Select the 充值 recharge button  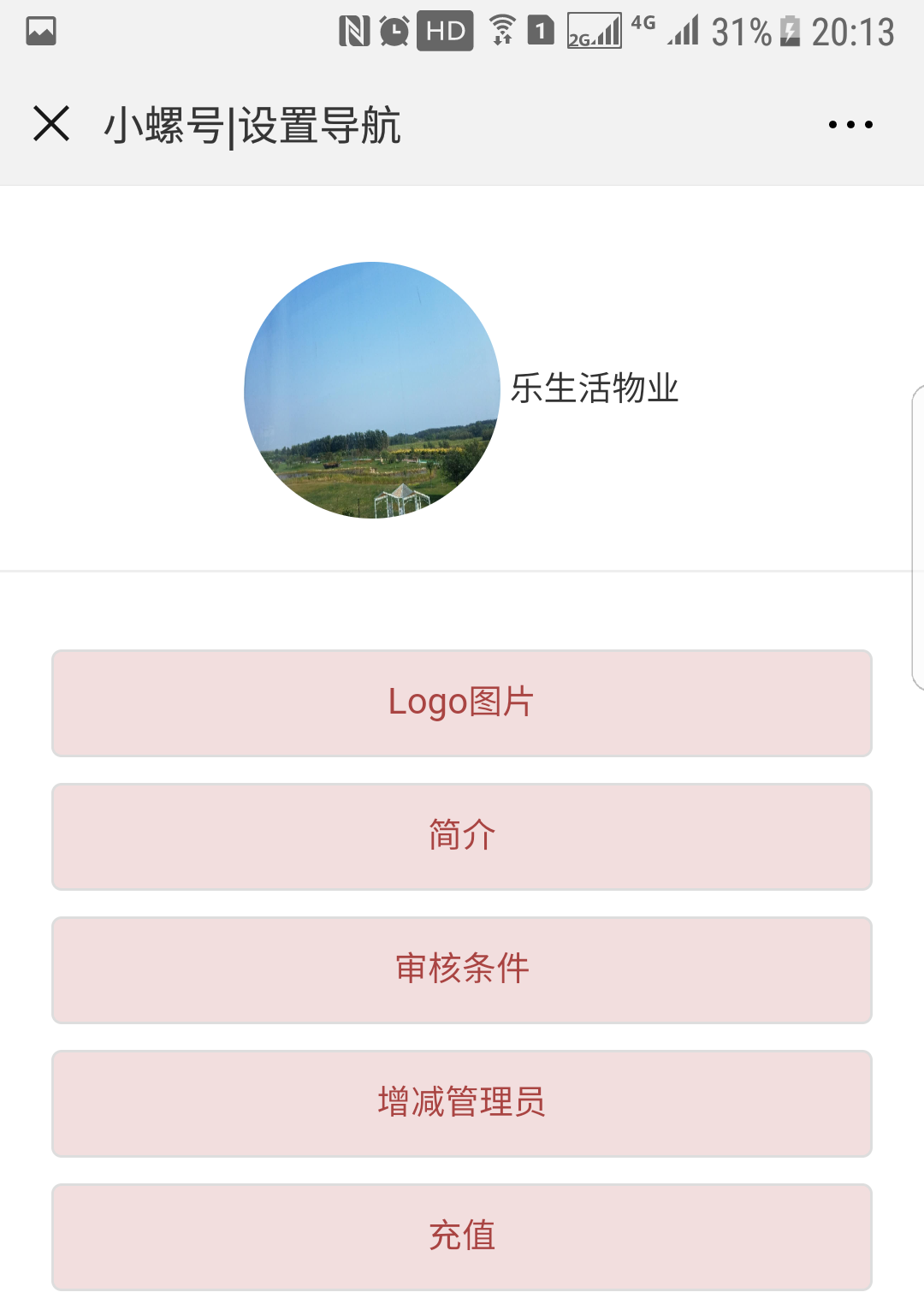point(462,1236)
